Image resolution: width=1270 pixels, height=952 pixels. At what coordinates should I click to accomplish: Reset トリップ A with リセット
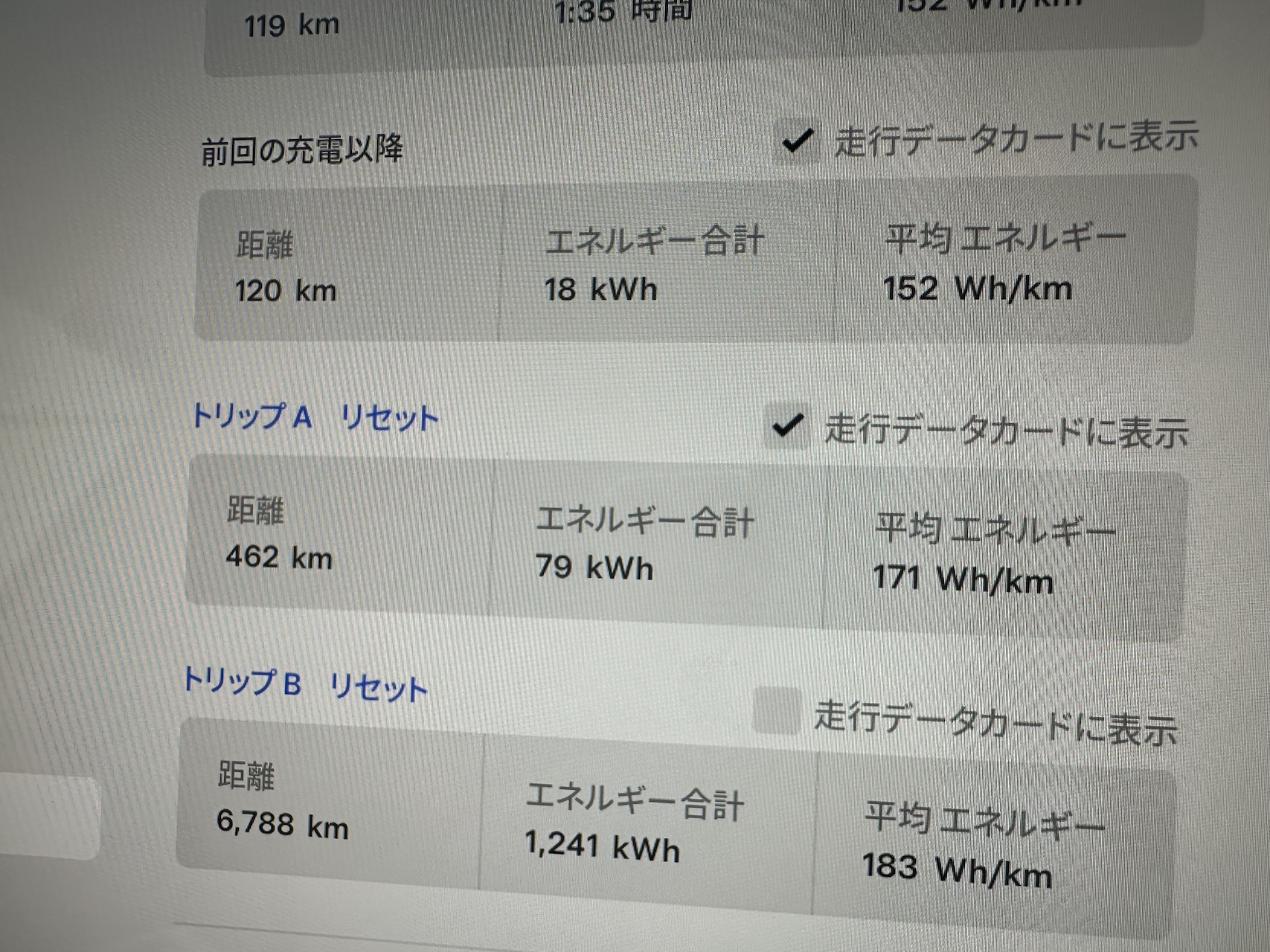[x=389, y=419]
